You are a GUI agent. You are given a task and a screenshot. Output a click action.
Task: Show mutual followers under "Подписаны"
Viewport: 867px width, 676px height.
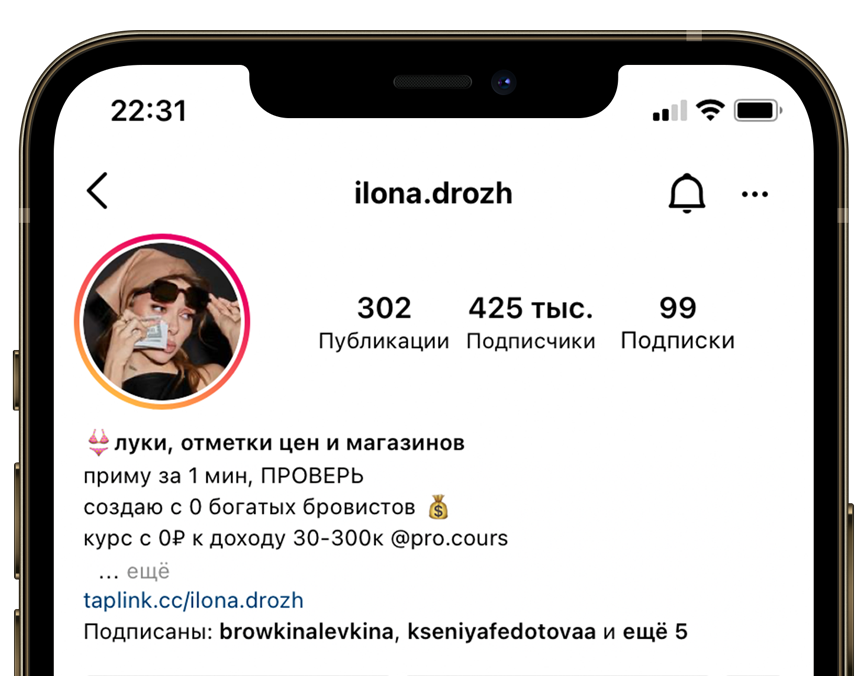385,632
